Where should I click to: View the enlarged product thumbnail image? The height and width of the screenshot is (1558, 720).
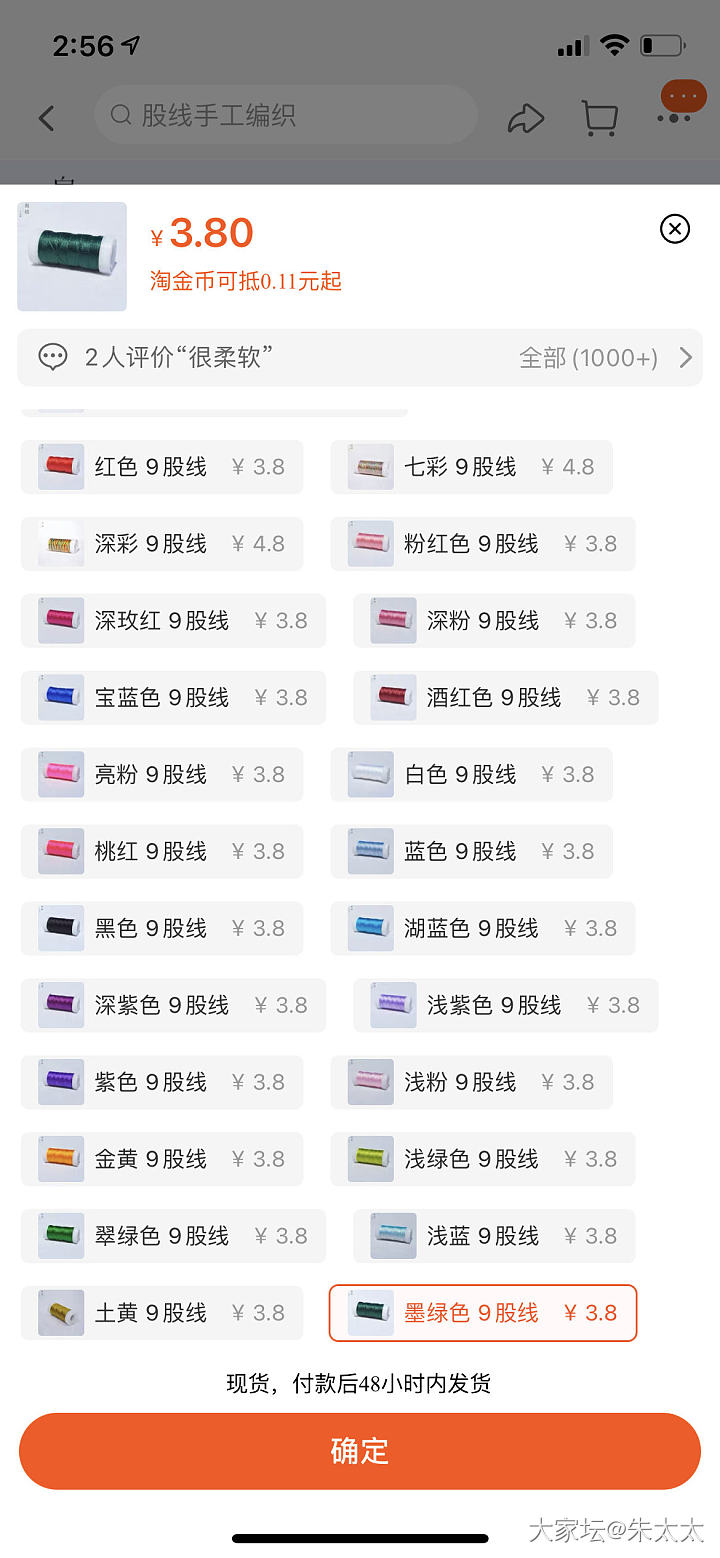[72, 256]
